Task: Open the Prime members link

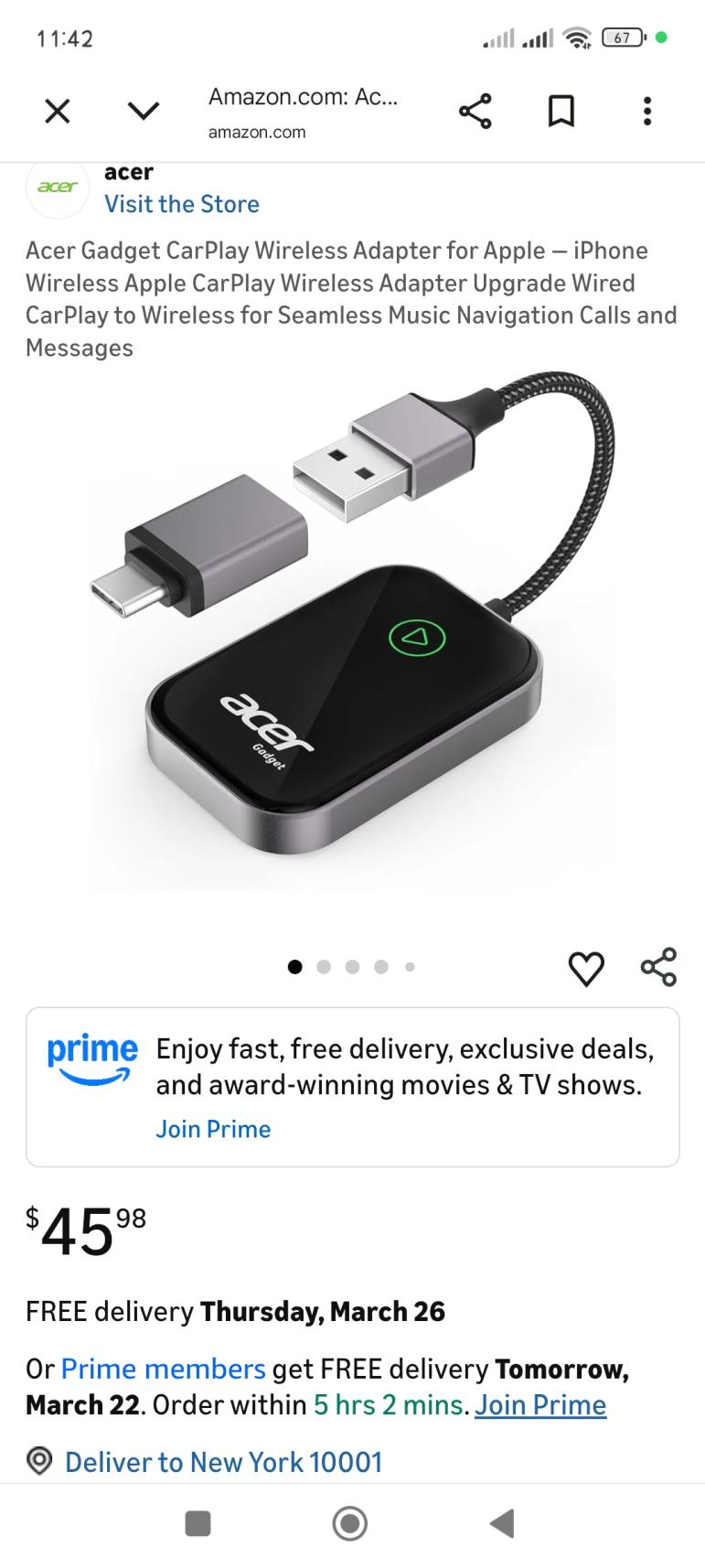Action: [x=163, y=1369]
